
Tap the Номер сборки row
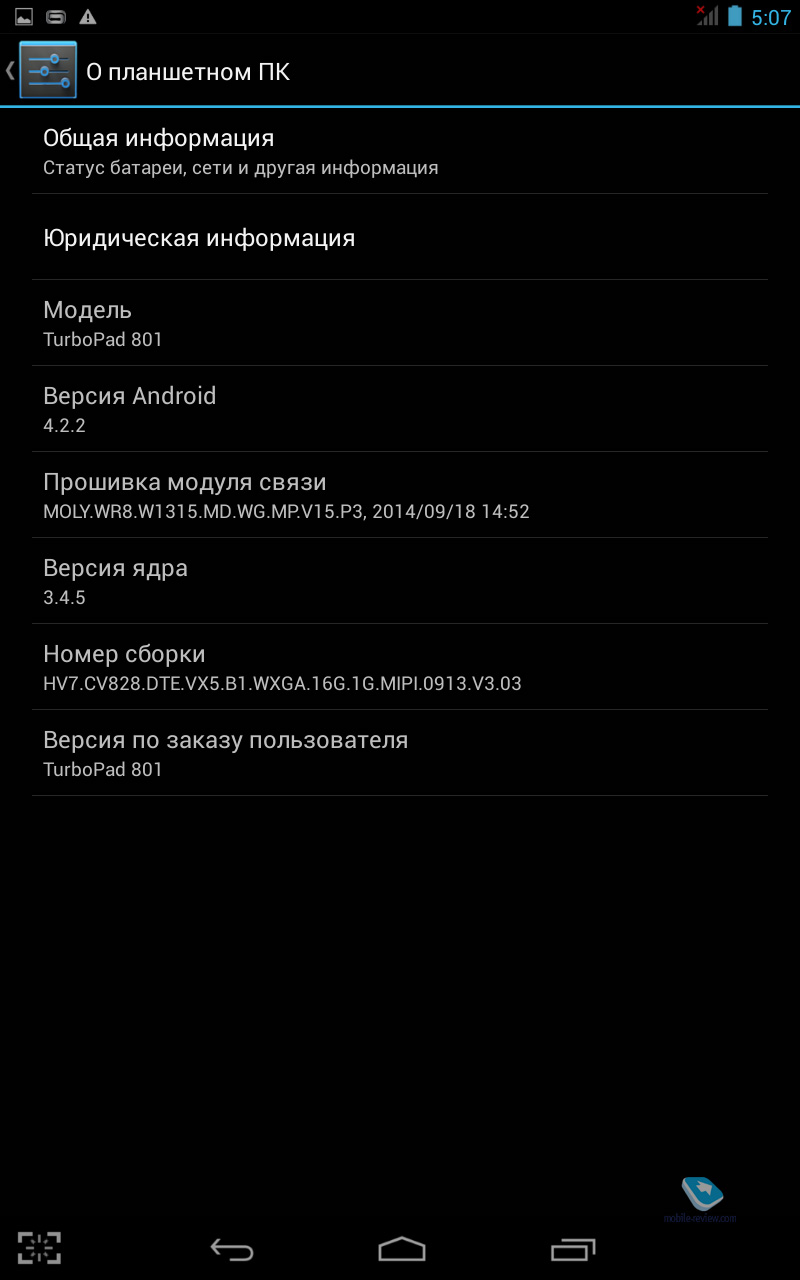click(x=400, y=667)
